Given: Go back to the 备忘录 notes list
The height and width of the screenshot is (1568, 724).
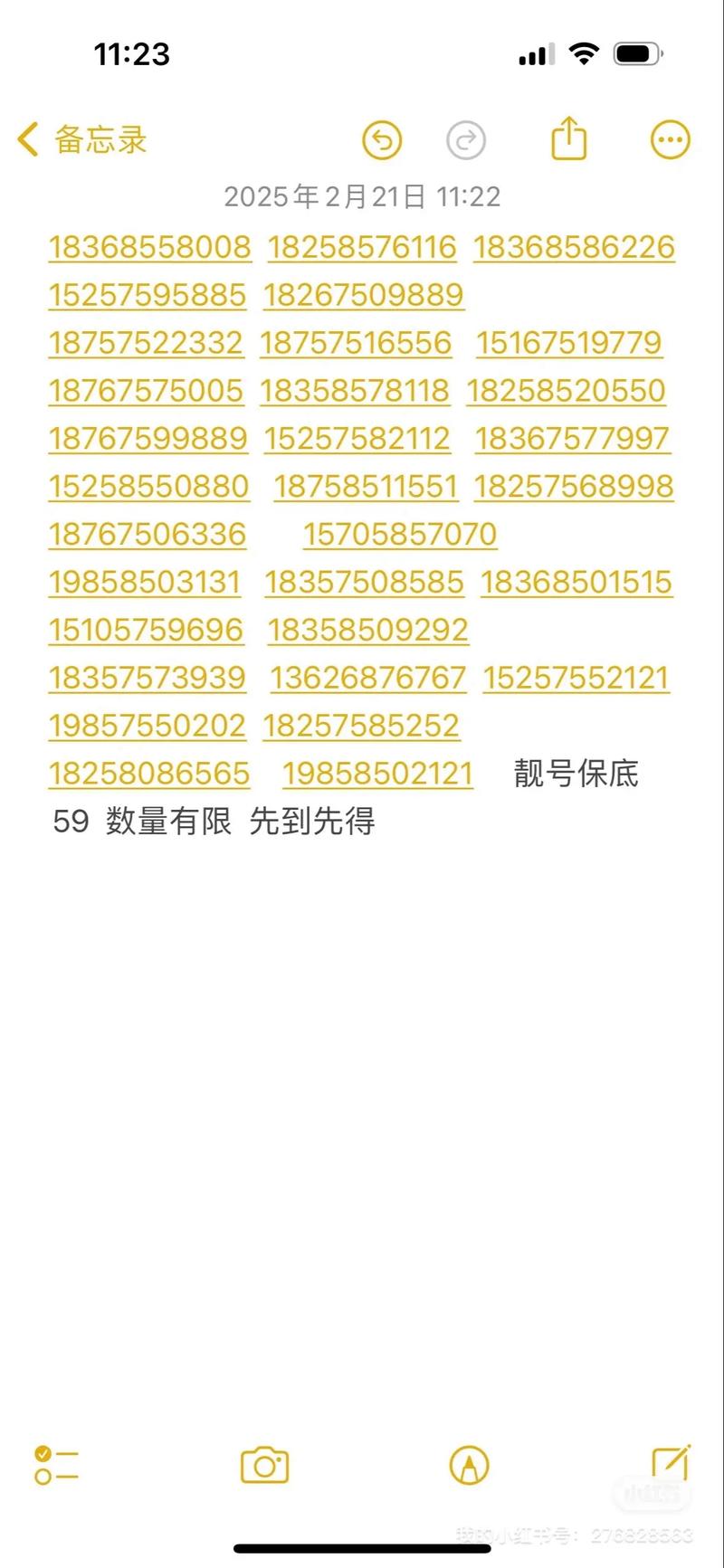Looking at the screenshot, I should pyautogui.click(x=81, y=139).
